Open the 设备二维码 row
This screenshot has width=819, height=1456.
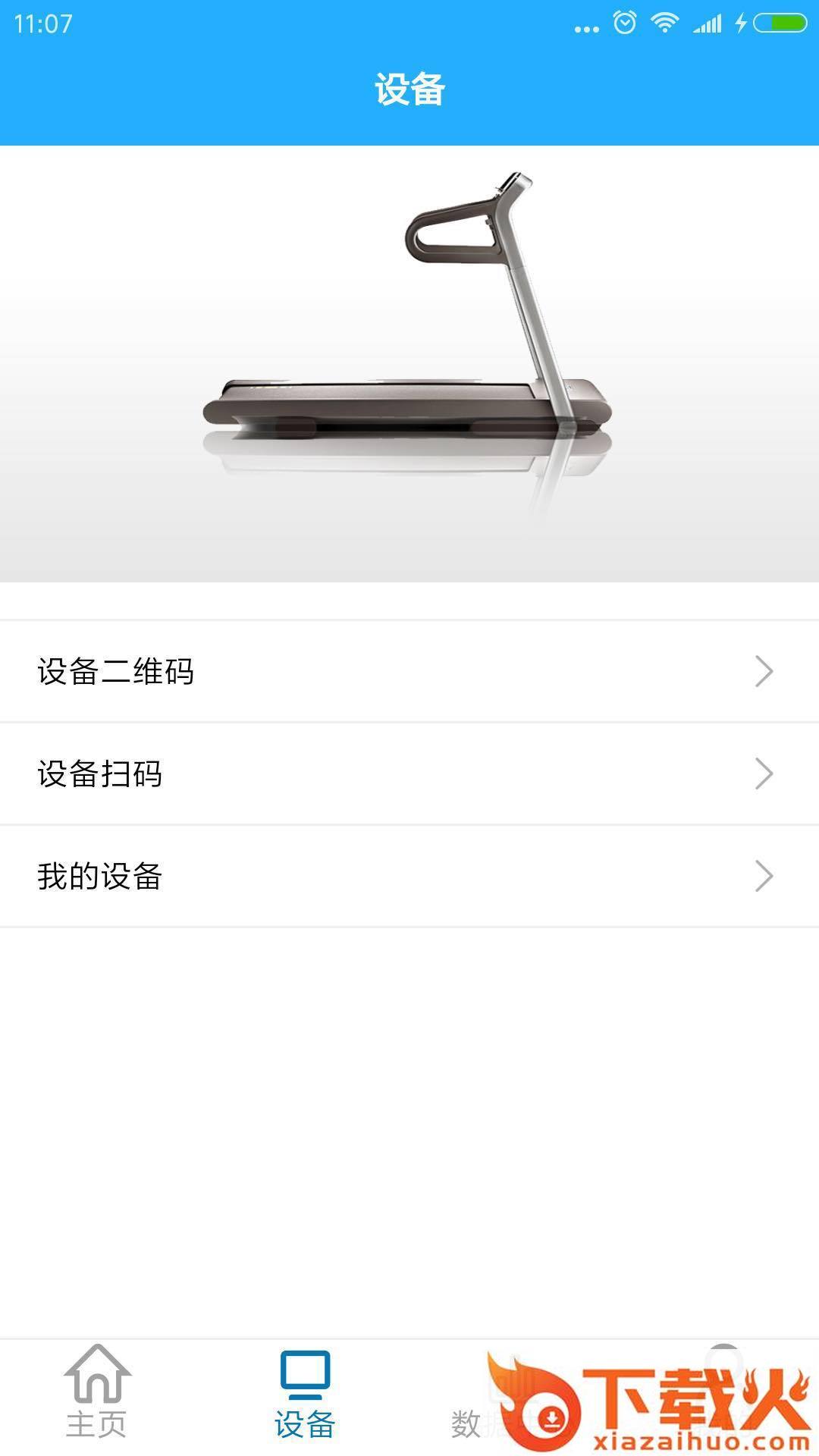pyautogui.click(x=409, y=671)
